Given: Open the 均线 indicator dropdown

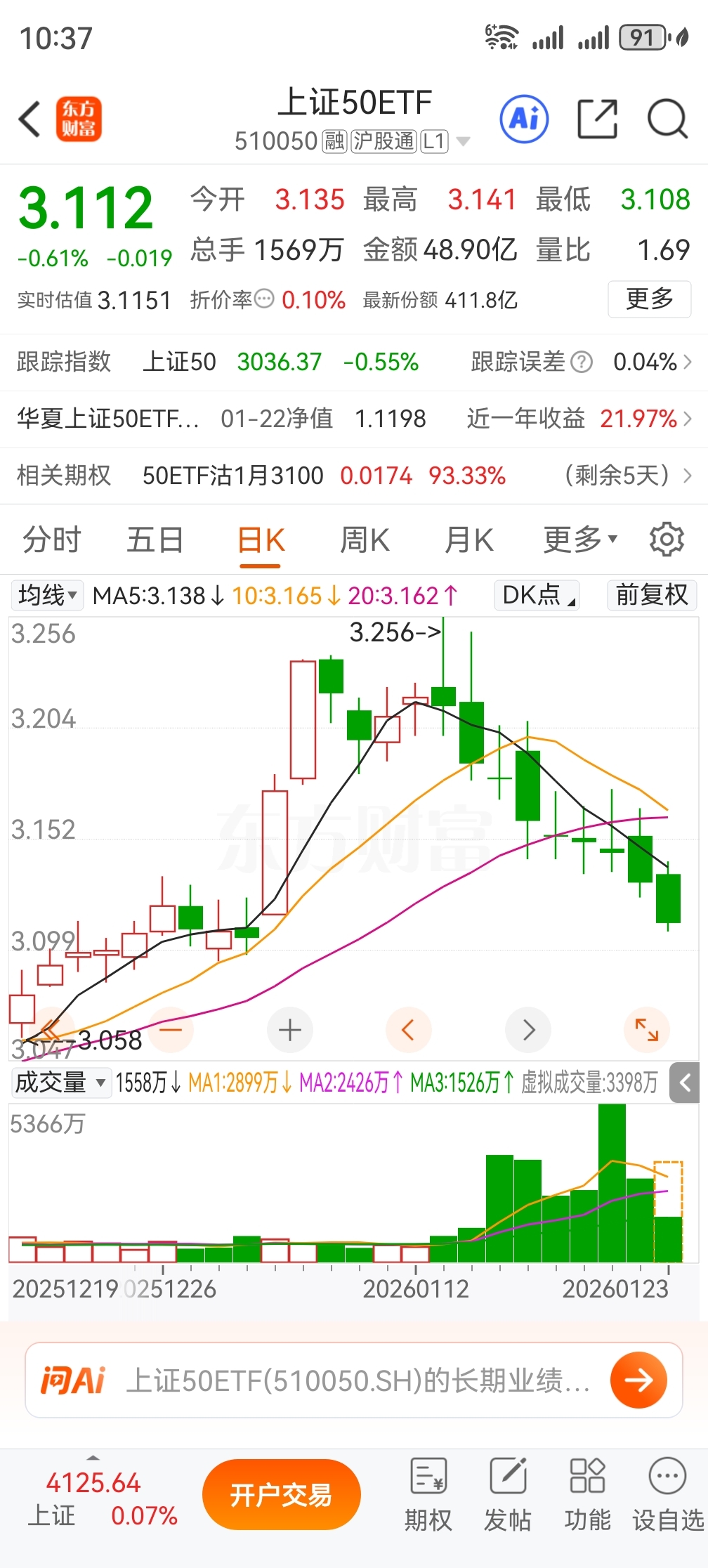Looking at the screenshot, I should (47, 595).
